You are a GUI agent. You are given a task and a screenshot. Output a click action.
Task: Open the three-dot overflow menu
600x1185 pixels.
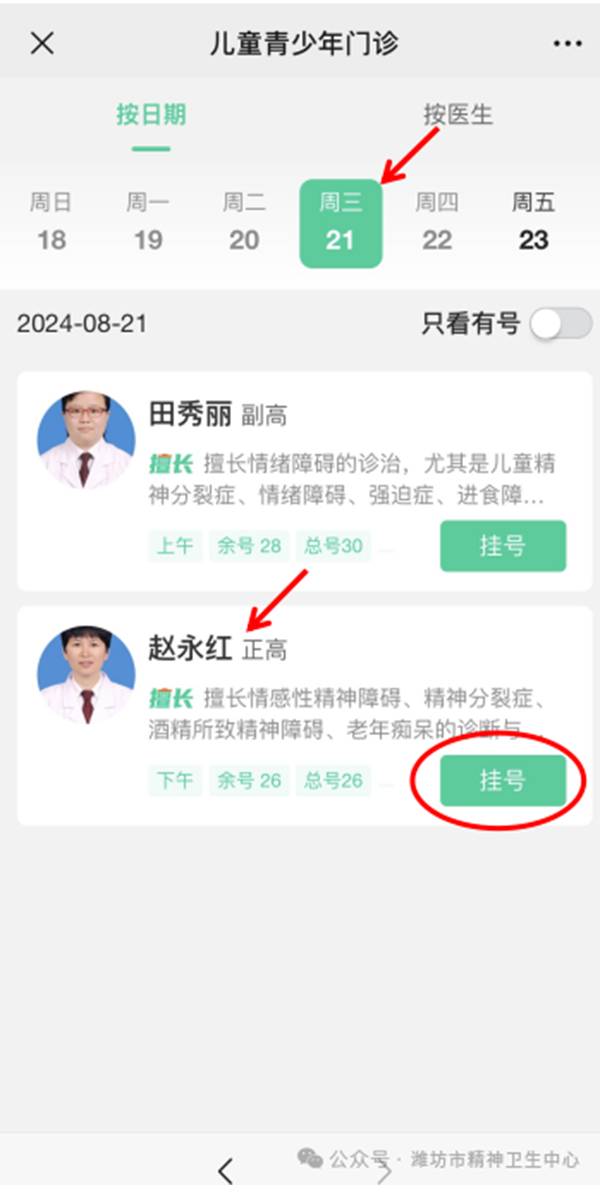click(x=567, y=44)
